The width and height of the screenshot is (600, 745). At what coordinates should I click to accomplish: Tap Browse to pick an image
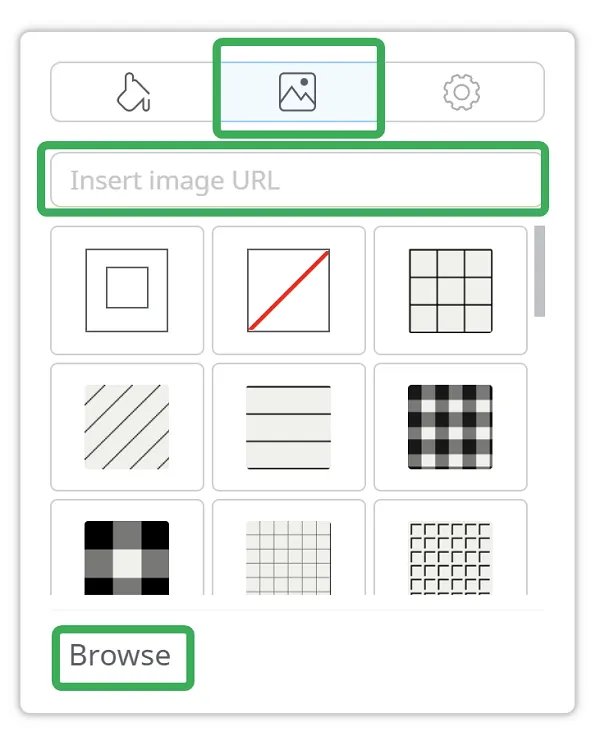(121, 656)
